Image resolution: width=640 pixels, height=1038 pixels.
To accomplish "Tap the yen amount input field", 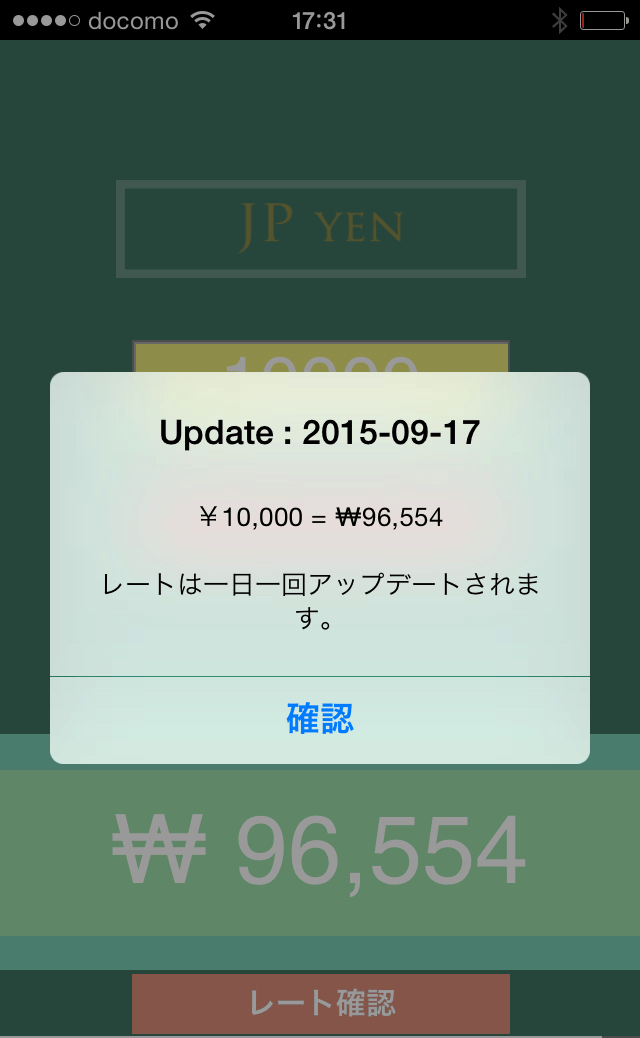I will pos(321,358).
